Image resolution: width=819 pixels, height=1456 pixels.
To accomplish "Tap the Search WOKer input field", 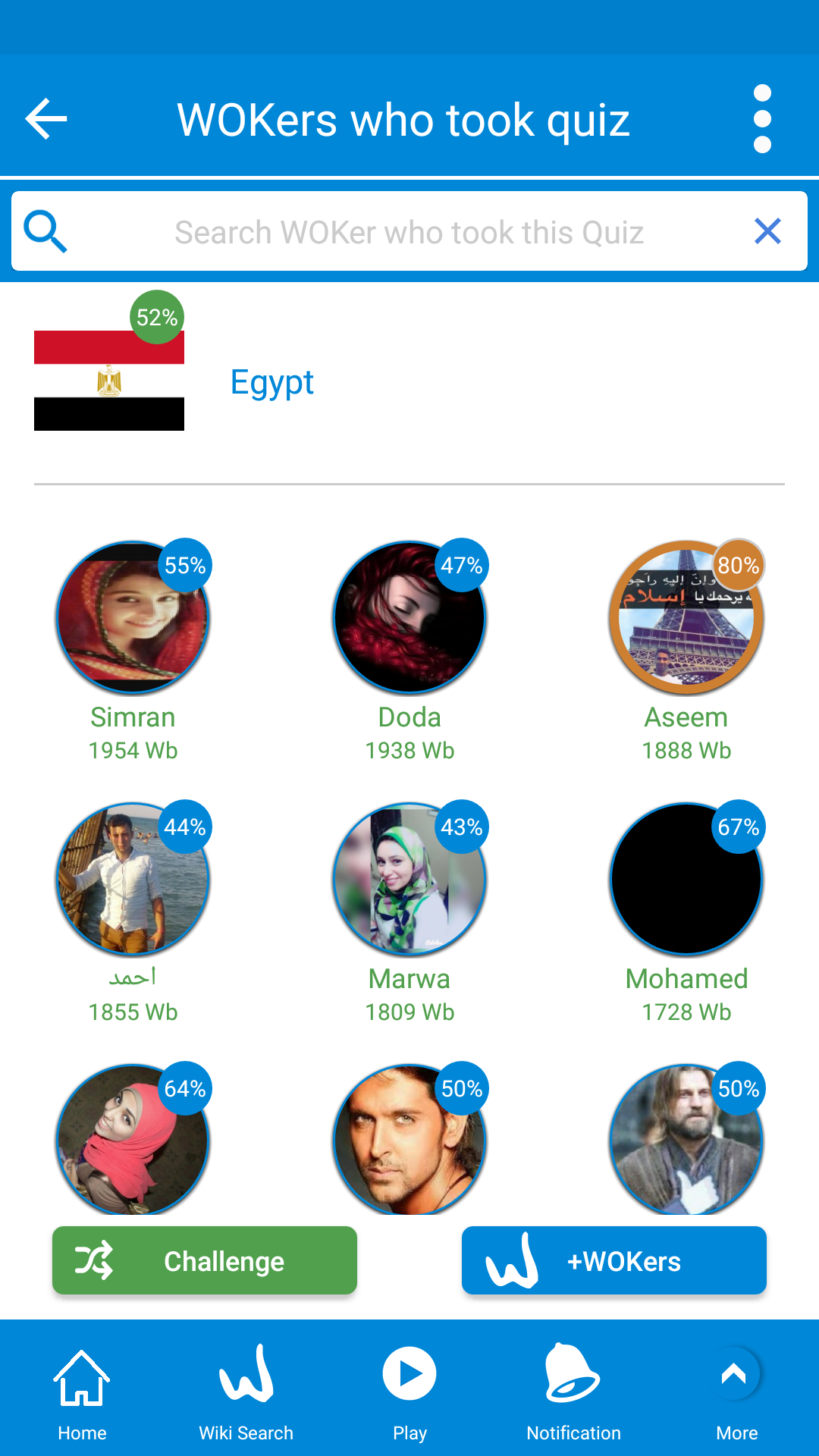I will [x=409, y=232].
